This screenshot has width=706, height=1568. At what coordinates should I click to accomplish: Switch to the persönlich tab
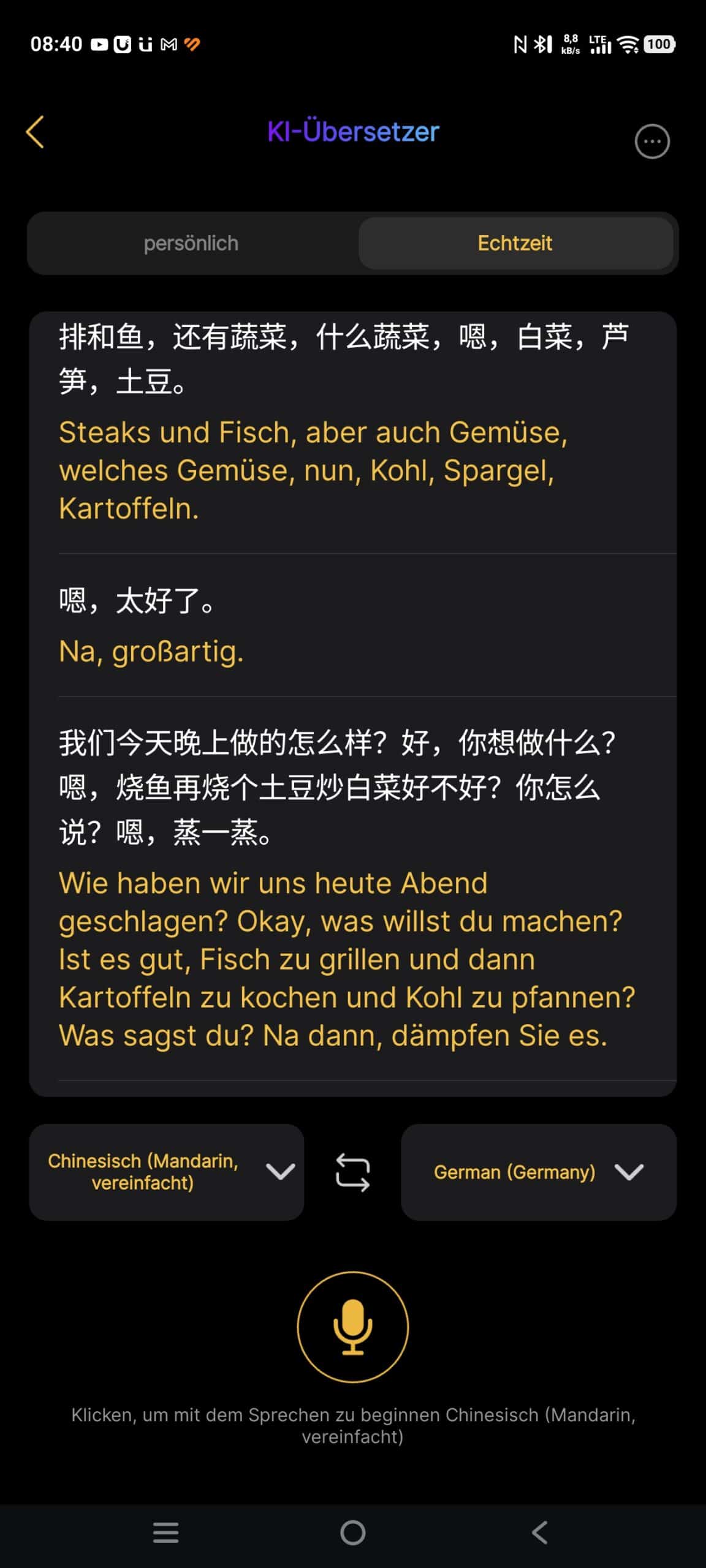tap(191, 243)
